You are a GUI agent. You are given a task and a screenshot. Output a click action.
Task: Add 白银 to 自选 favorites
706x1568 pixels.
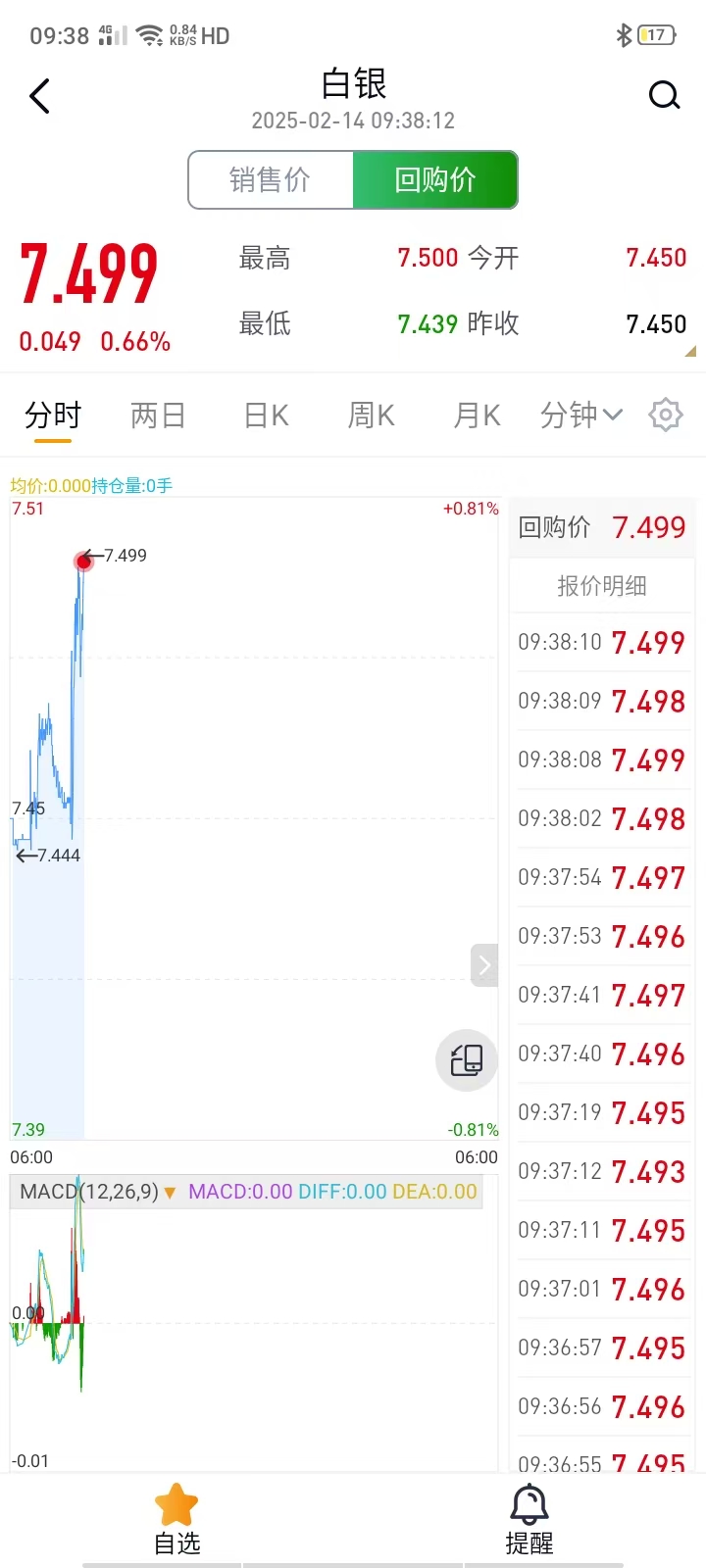pos(176,1519)
